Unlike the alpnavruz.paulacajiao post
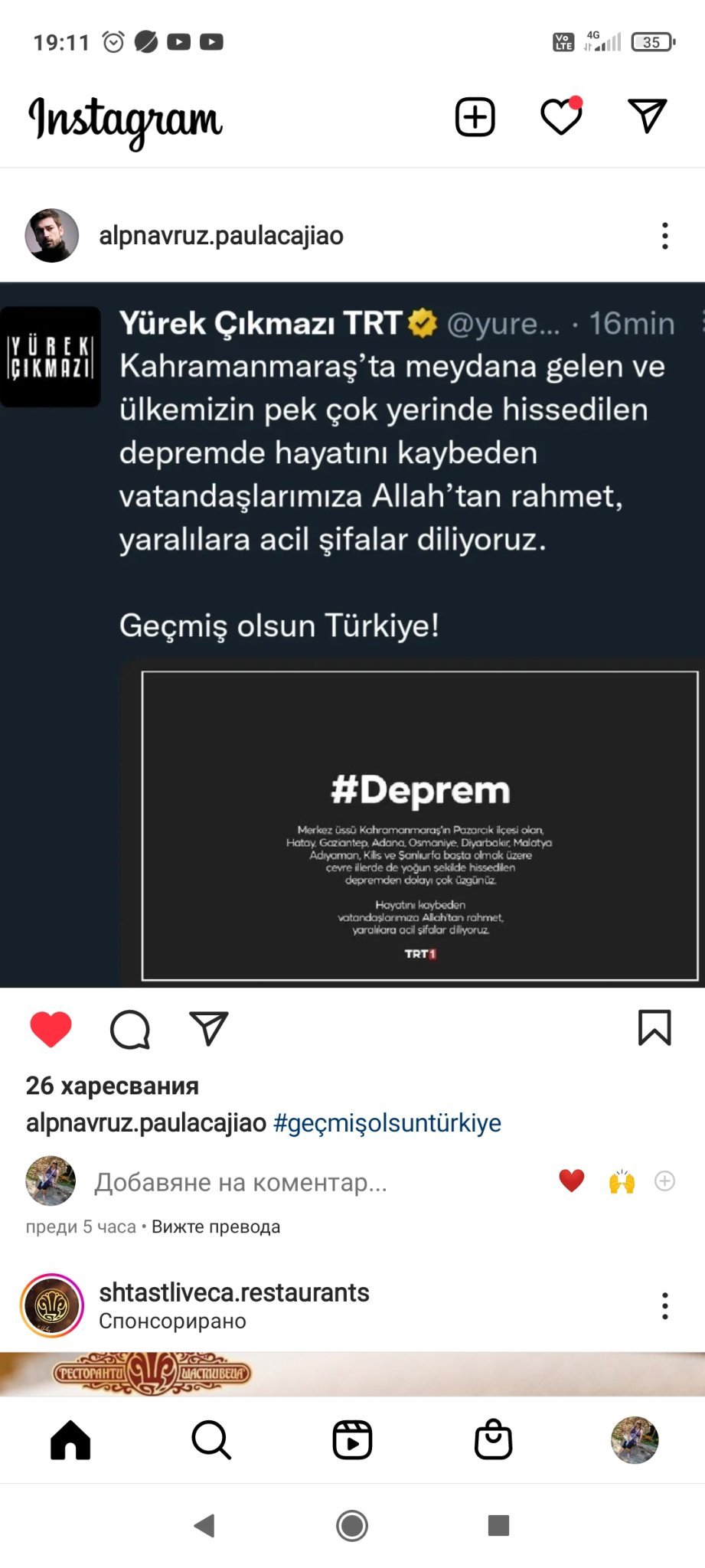The width and height of the screenshot is (705, 1568). [51, 1028]
